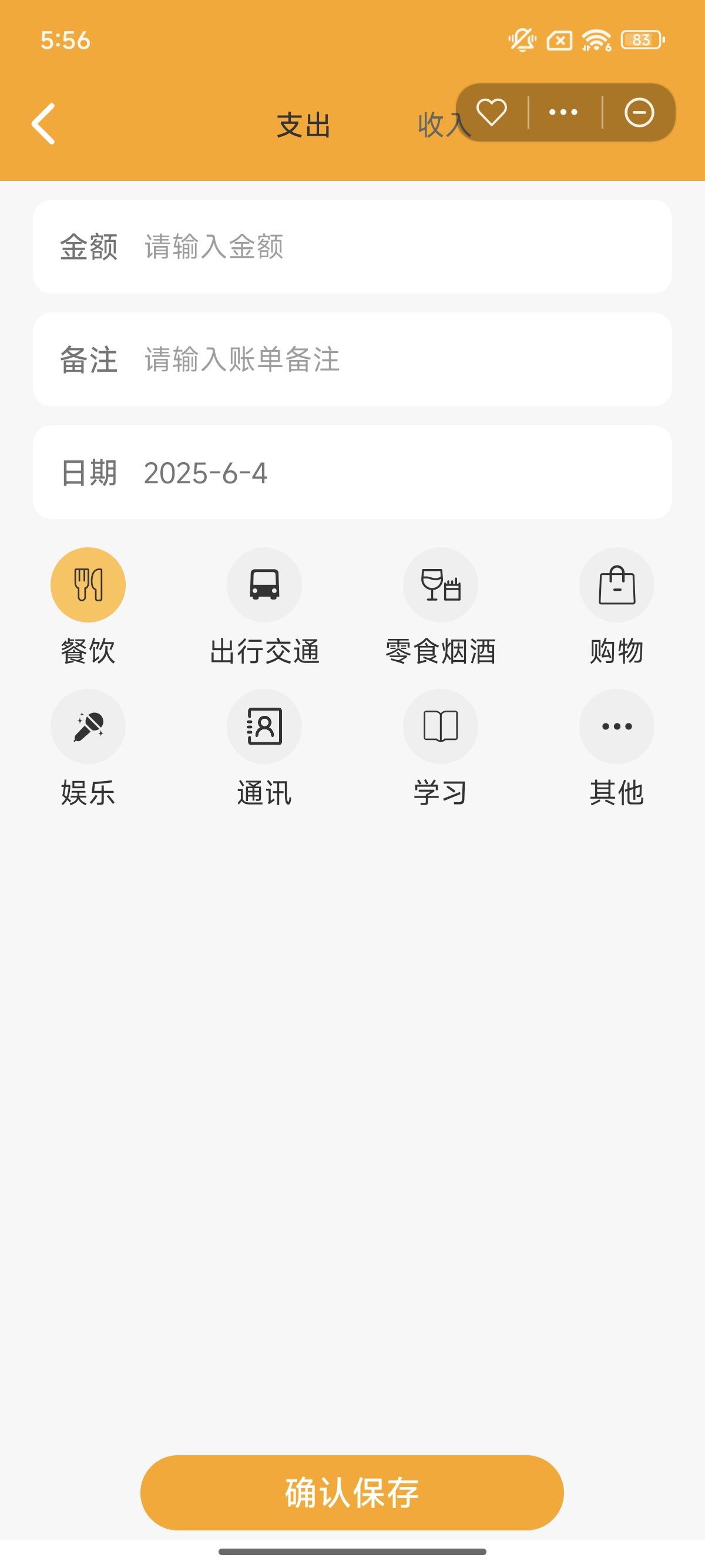Select the 其他 category

616,726
